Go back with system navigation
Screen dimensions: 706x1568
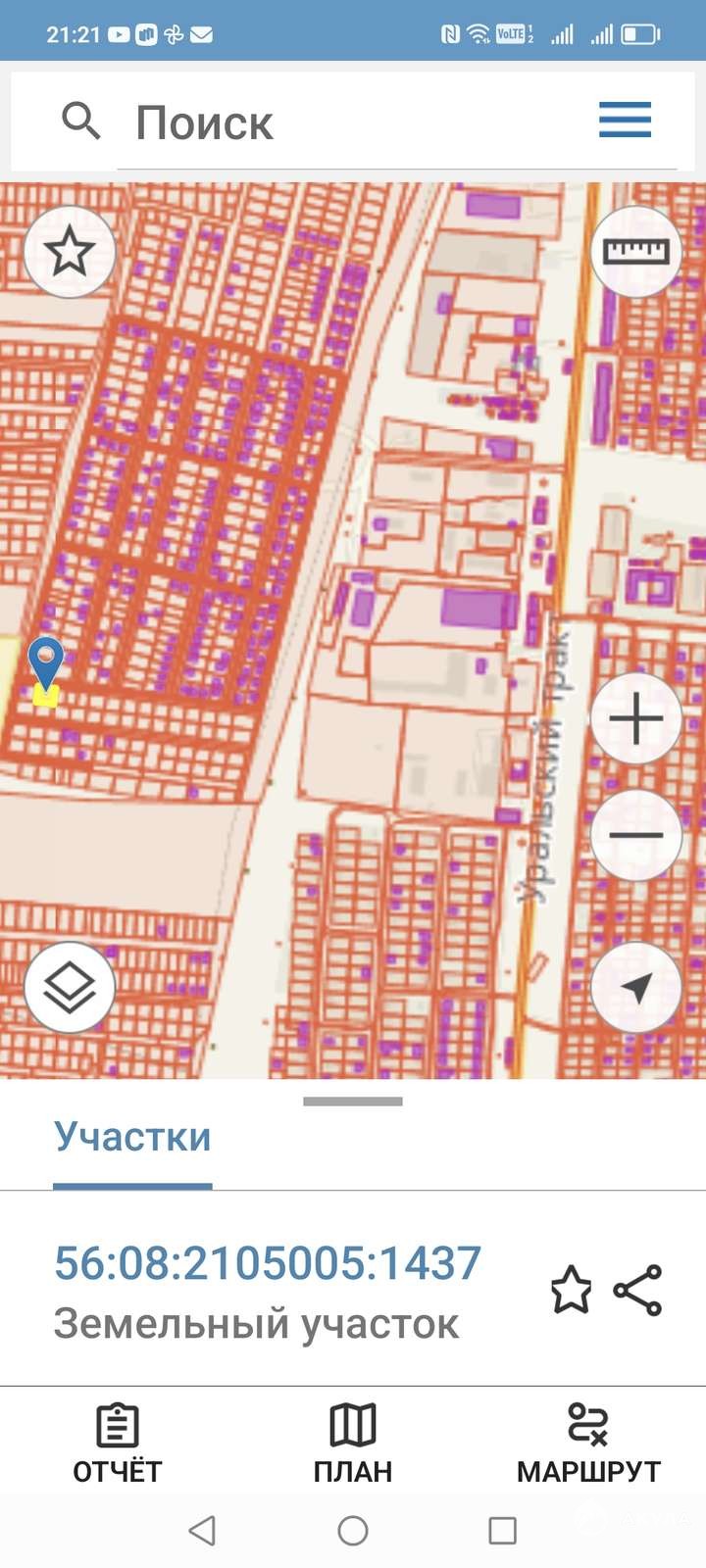pyautogui.click(x=202, y=1531)
